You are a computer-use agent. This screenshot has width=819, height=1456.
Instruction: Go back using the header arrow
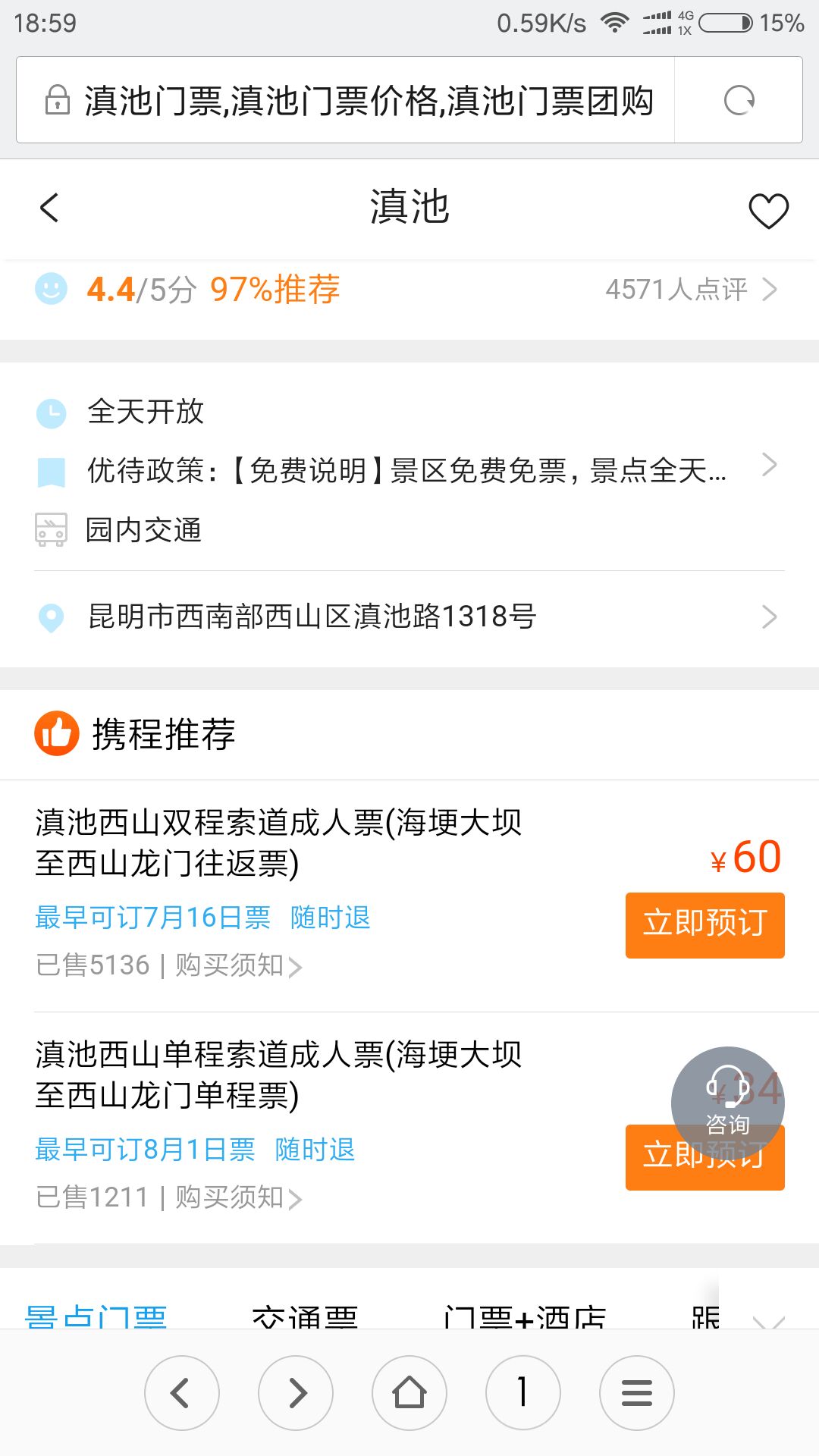(49, 208)
